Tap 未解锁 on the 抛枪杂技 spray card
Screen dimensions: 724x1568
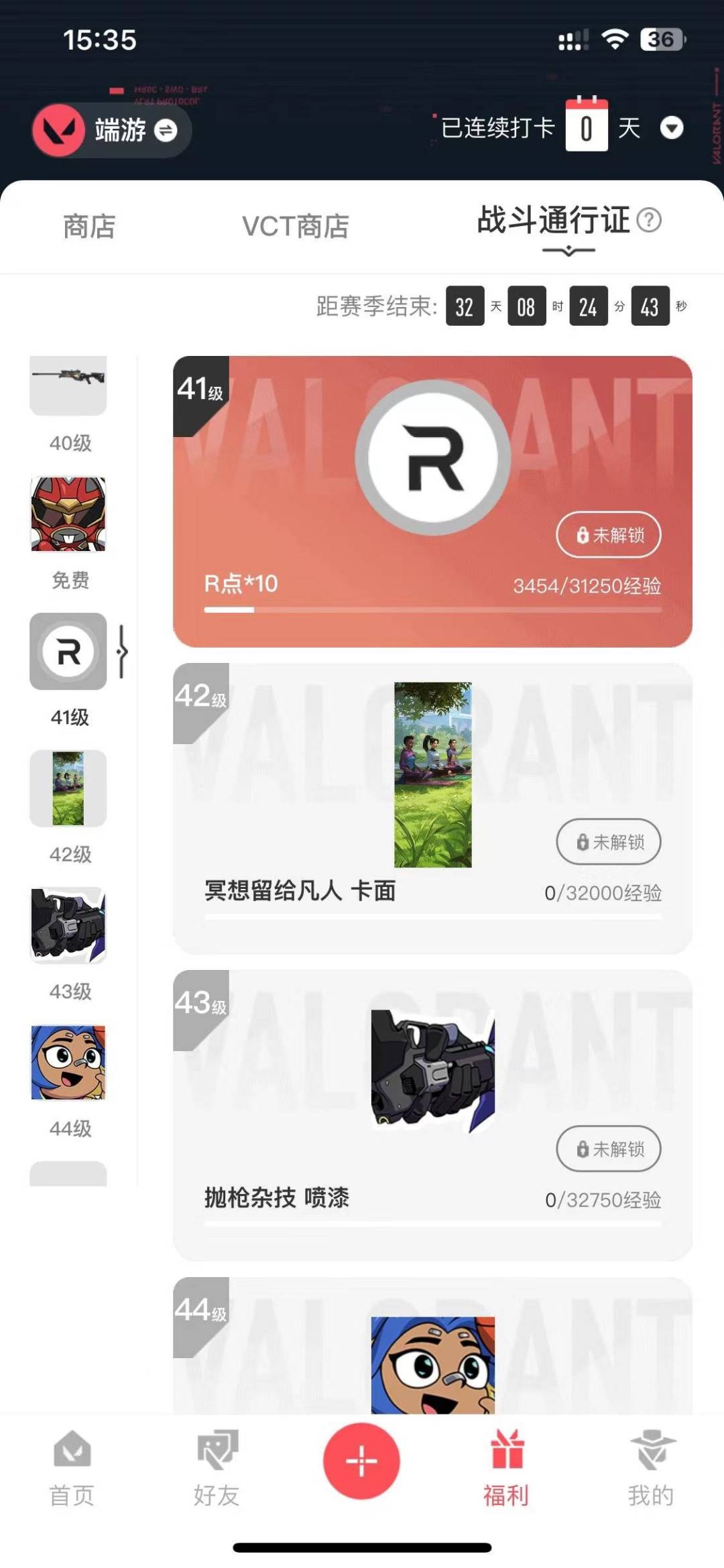pos(607,1149)
